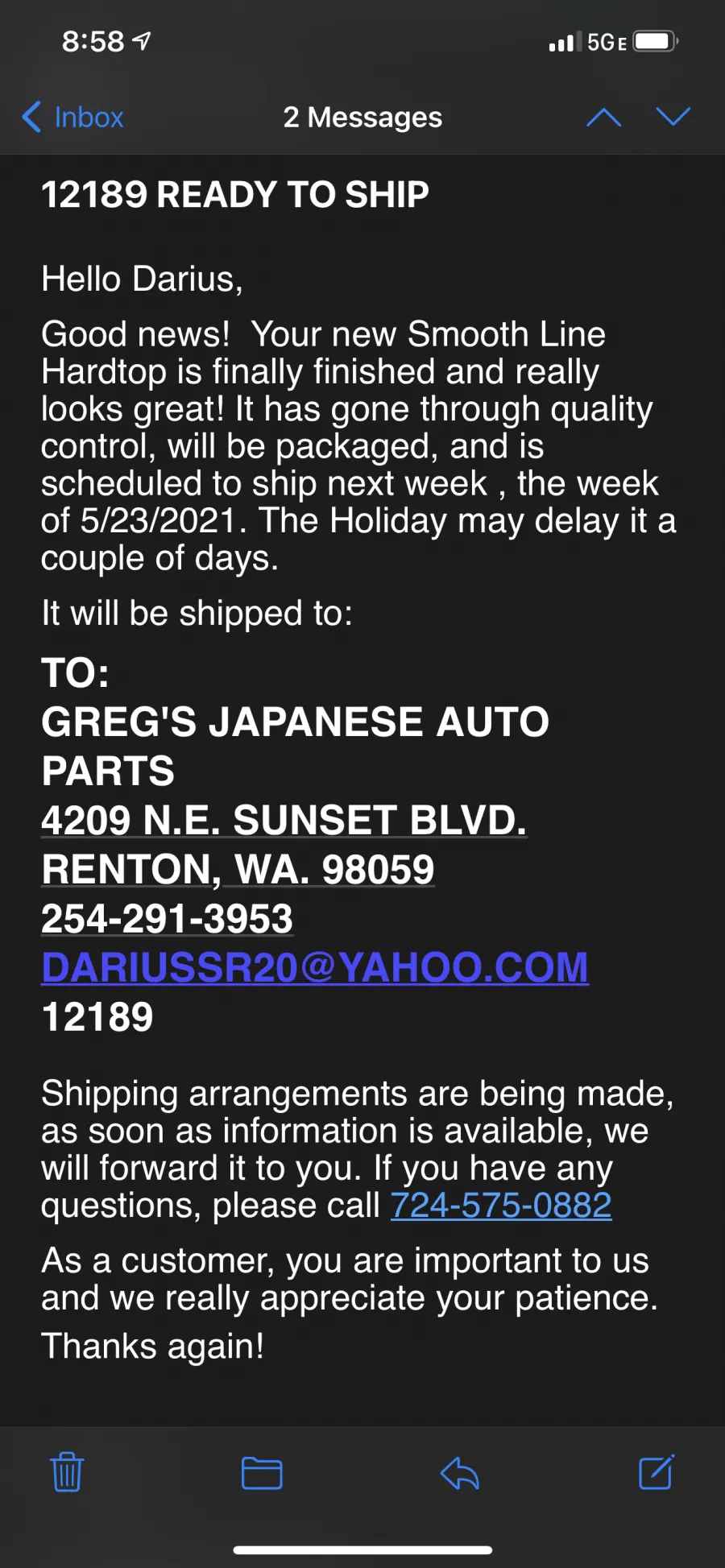Open the DARIUSSR20@YAHOO.COM email link
The height and width of the screenshot is (1568, 725).
click(315, 967)
